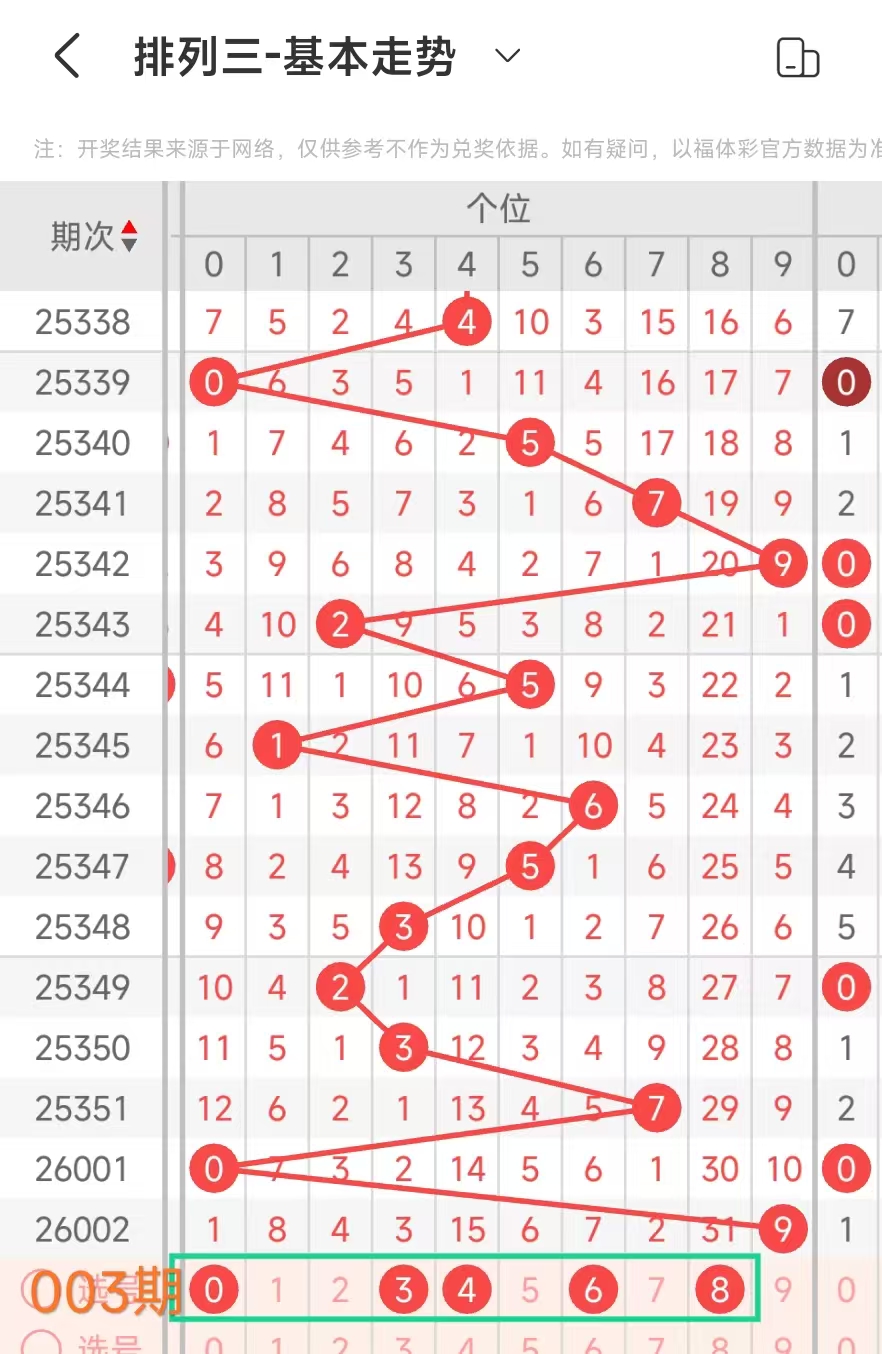The height and width of the screenshot is (1354, 882).
Task: Deselect number 3 in first 个位 pick row
Action: pos(403,1291)
